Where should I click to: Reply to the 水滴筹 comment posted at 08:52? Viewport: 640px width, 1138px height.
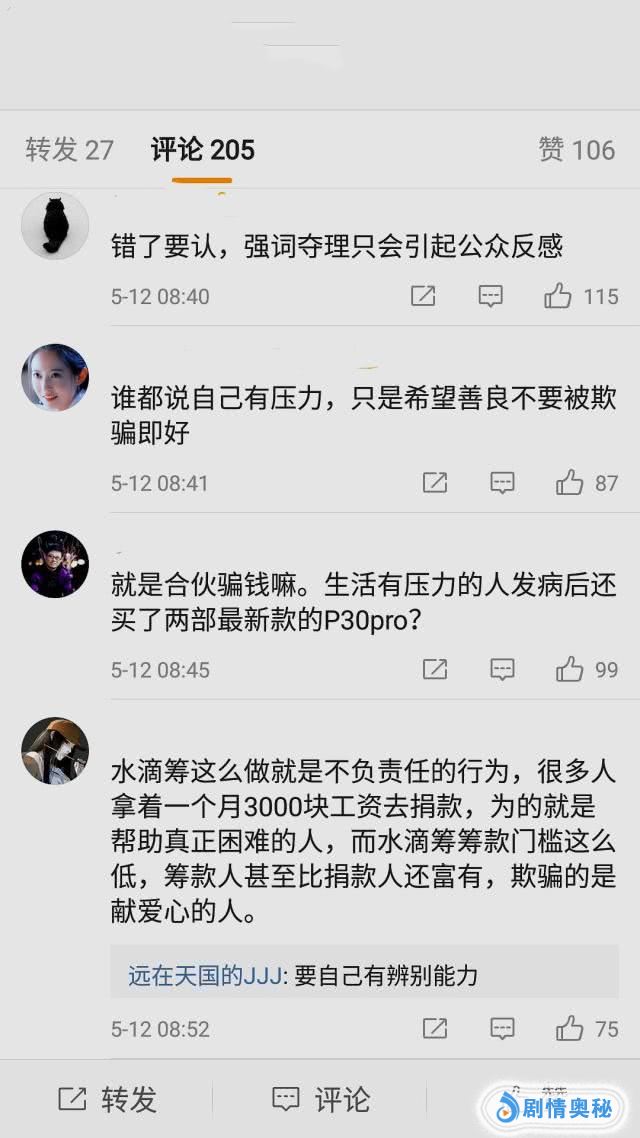coord(502,1028)
